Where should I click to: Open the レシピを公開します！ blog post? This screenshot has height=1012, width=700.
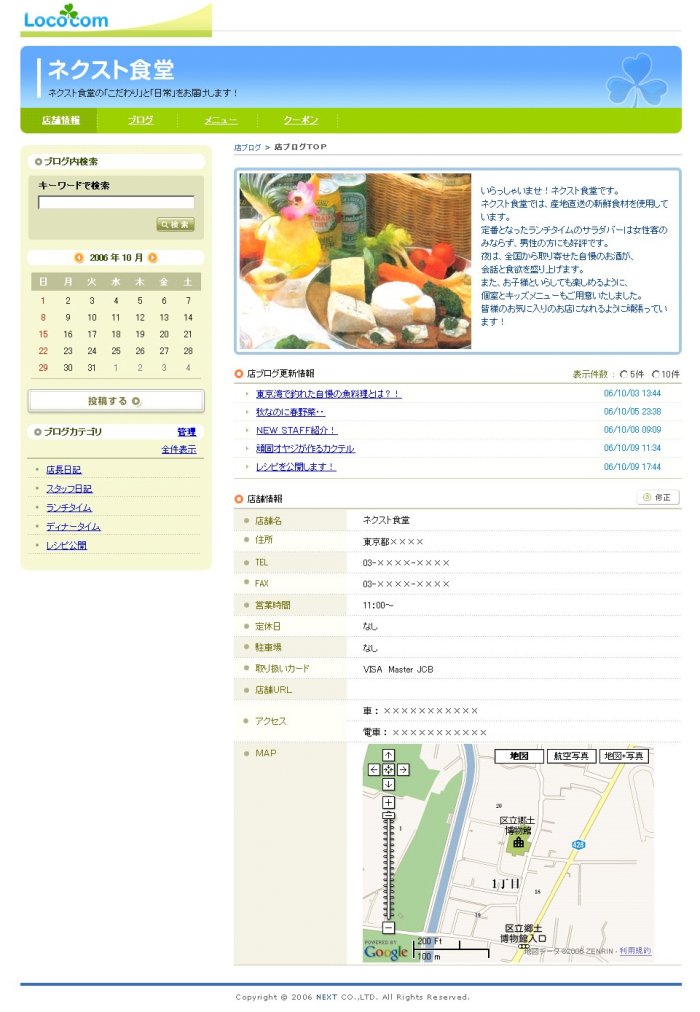(x=296, y=467)
